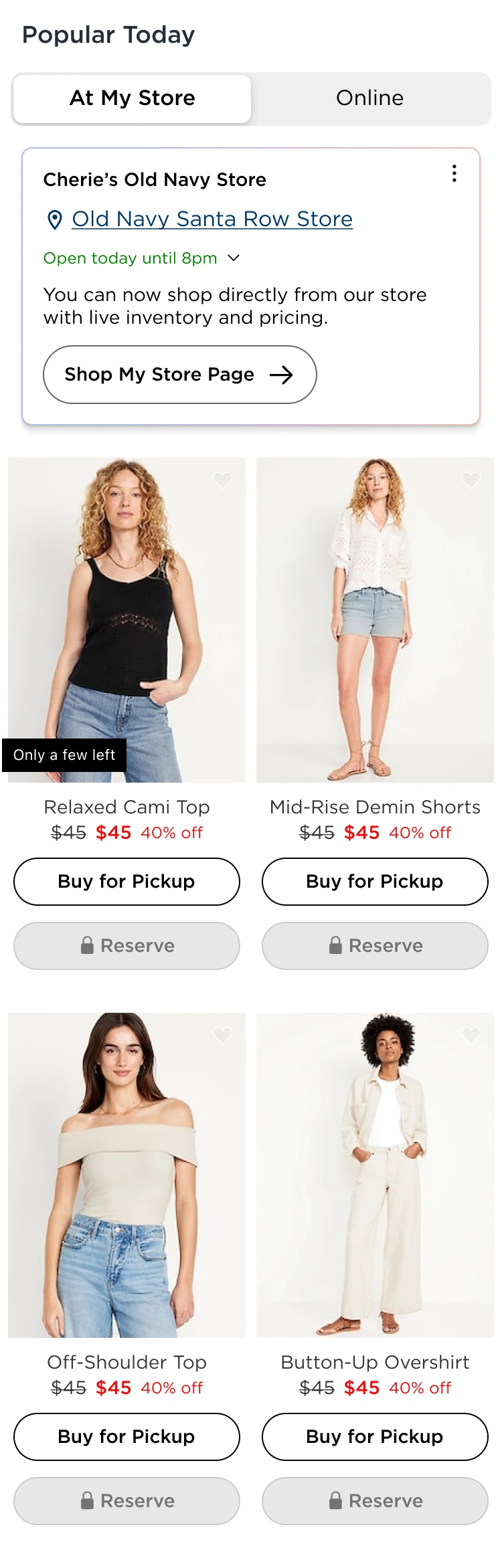Select the At My Store tab
Image resolution: width=502 pixels, height=1568 pixels.
(133, 98)
